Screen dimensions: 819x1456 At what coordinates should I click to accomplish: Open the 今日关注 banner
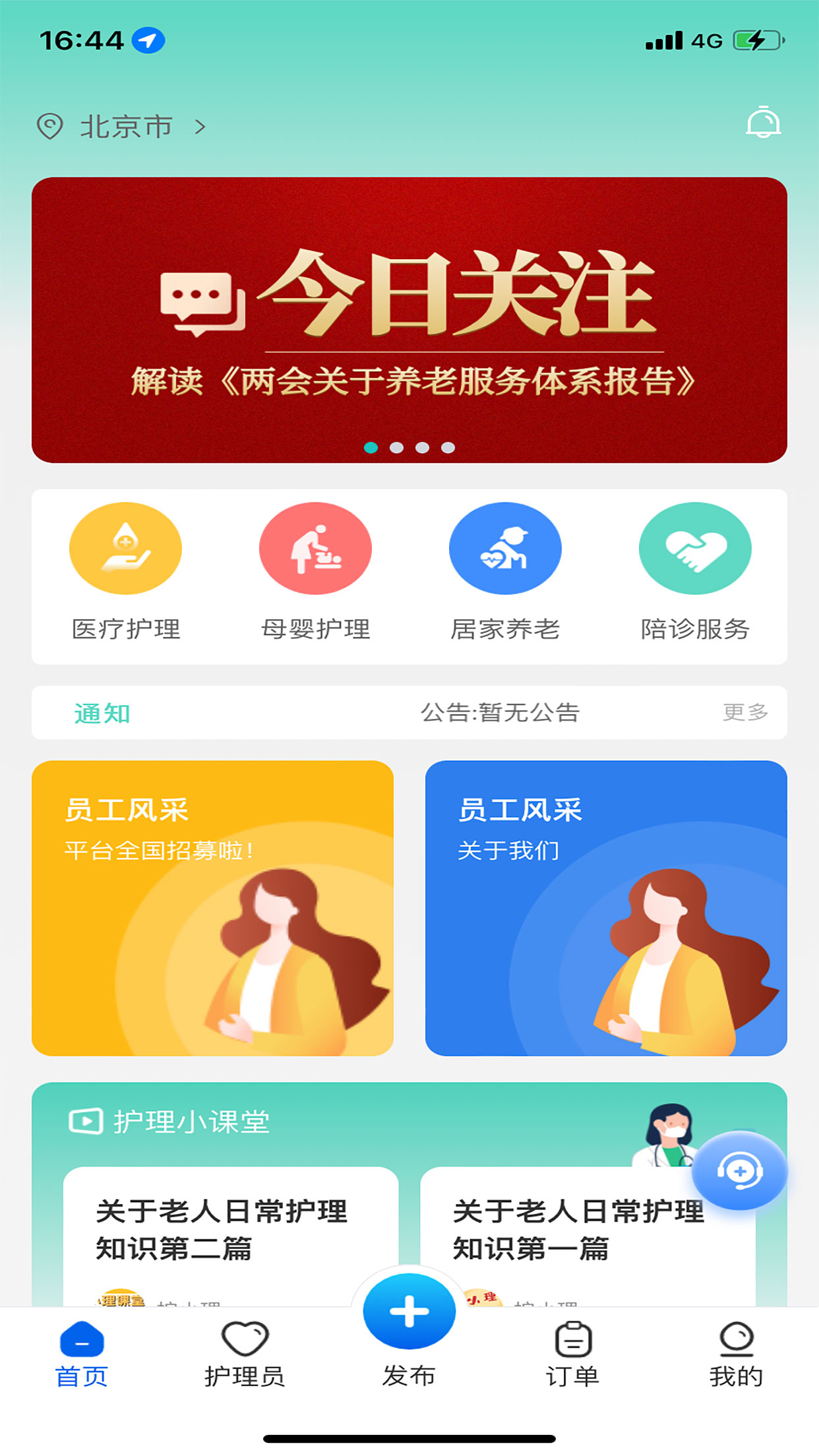pos(409,319)
